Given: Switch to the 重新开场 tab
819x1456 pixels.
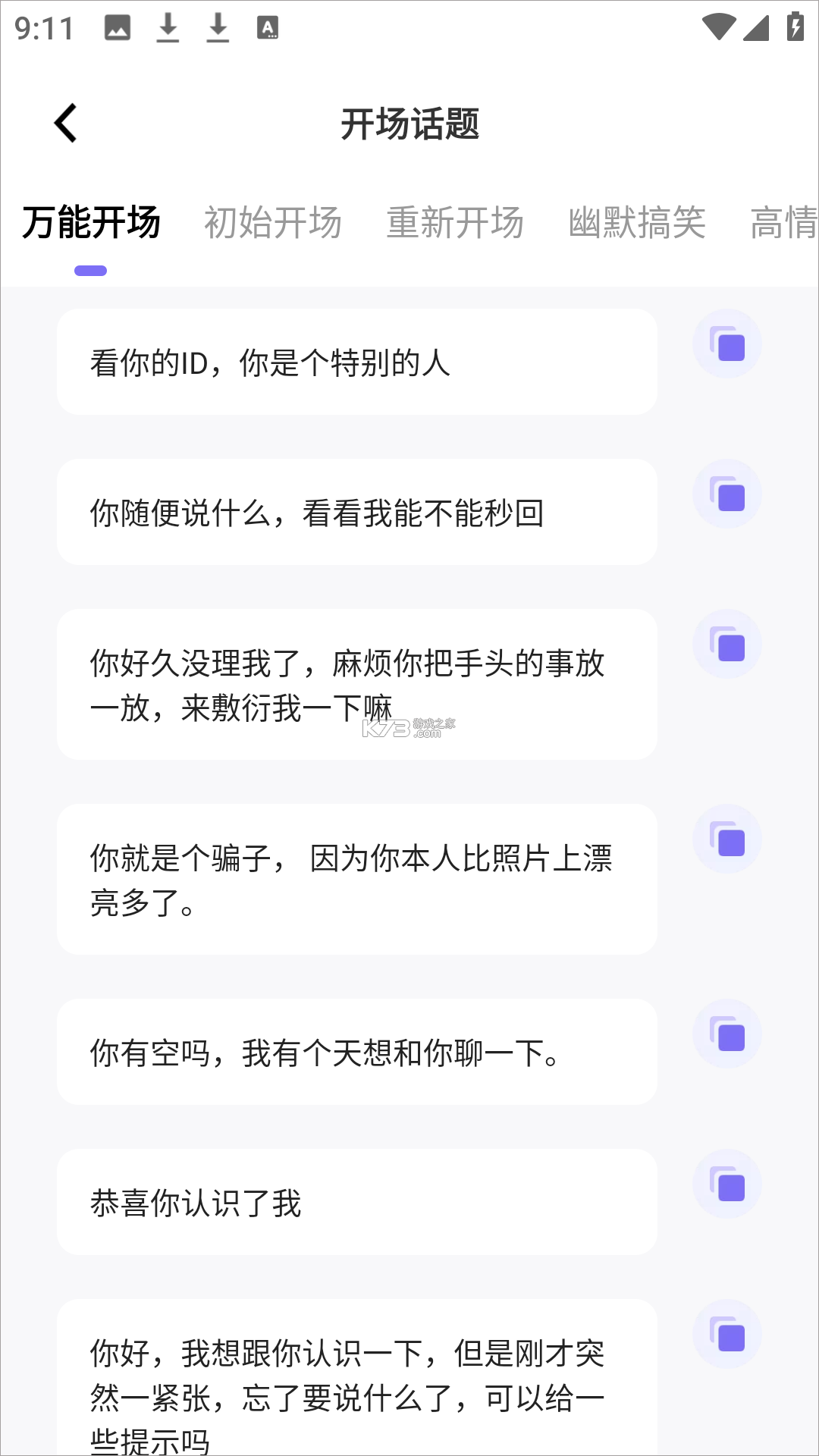Looking at the screenshot, I should (455, 222).
